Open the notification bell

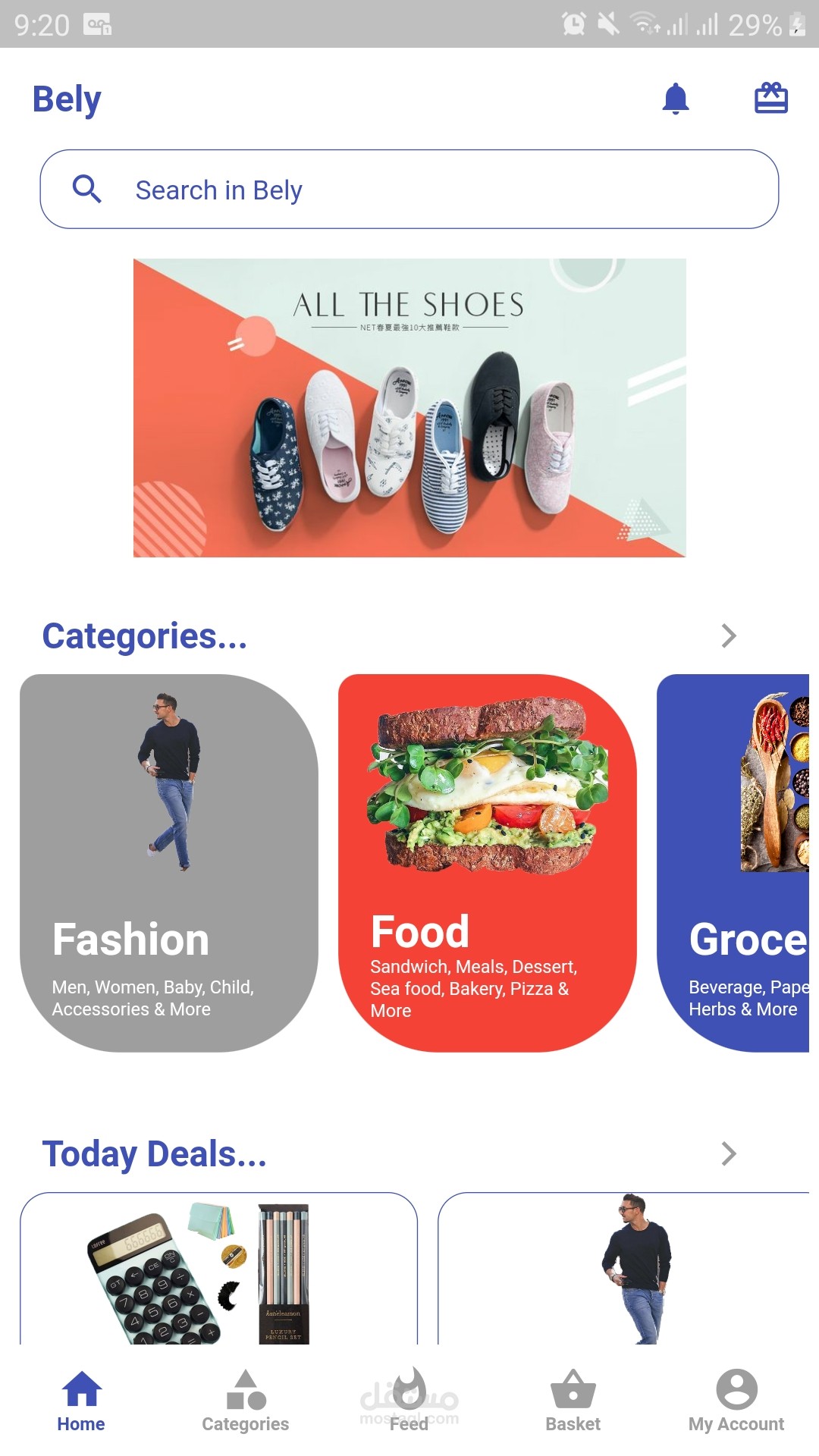point(676,99)
